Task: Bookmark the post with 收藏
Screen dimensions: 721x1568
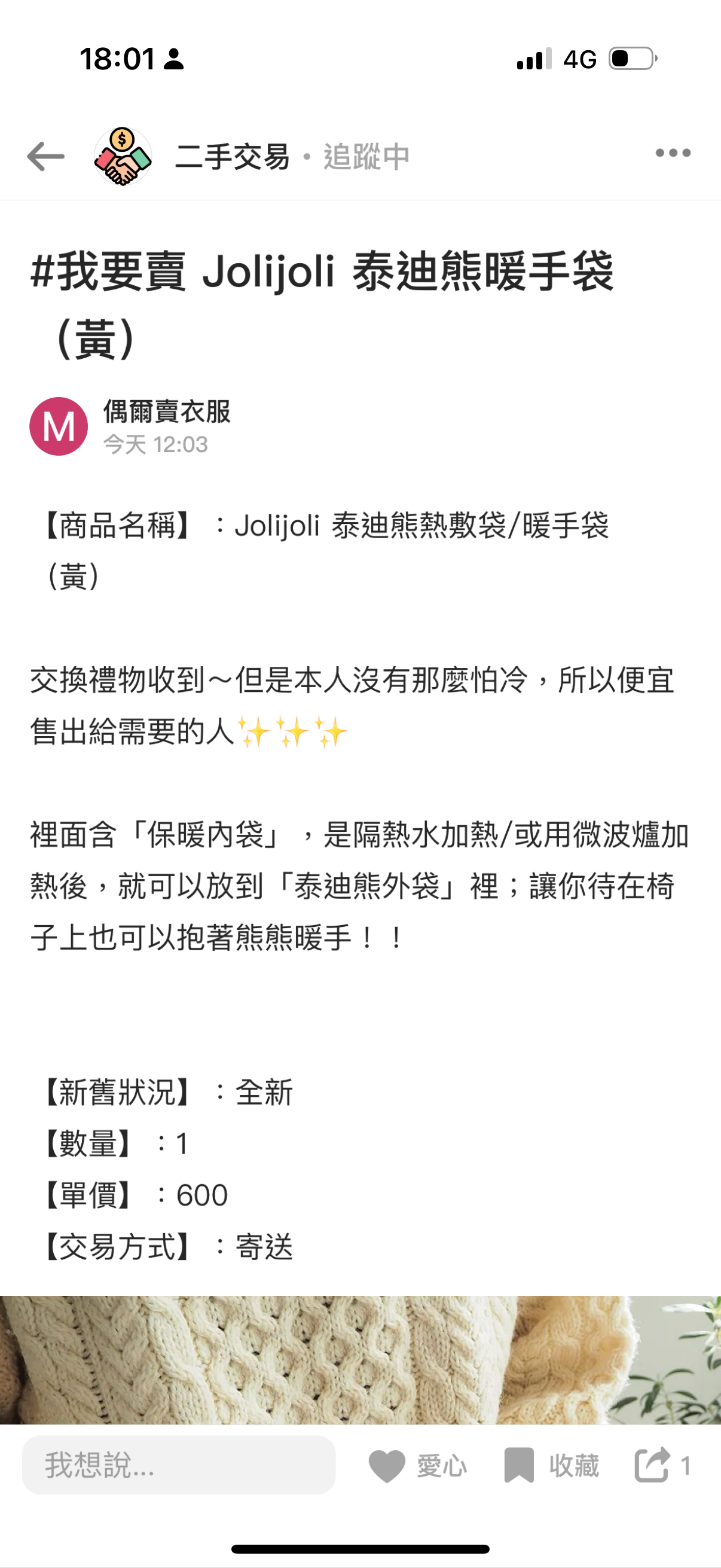Action: tap(551, 1465)
